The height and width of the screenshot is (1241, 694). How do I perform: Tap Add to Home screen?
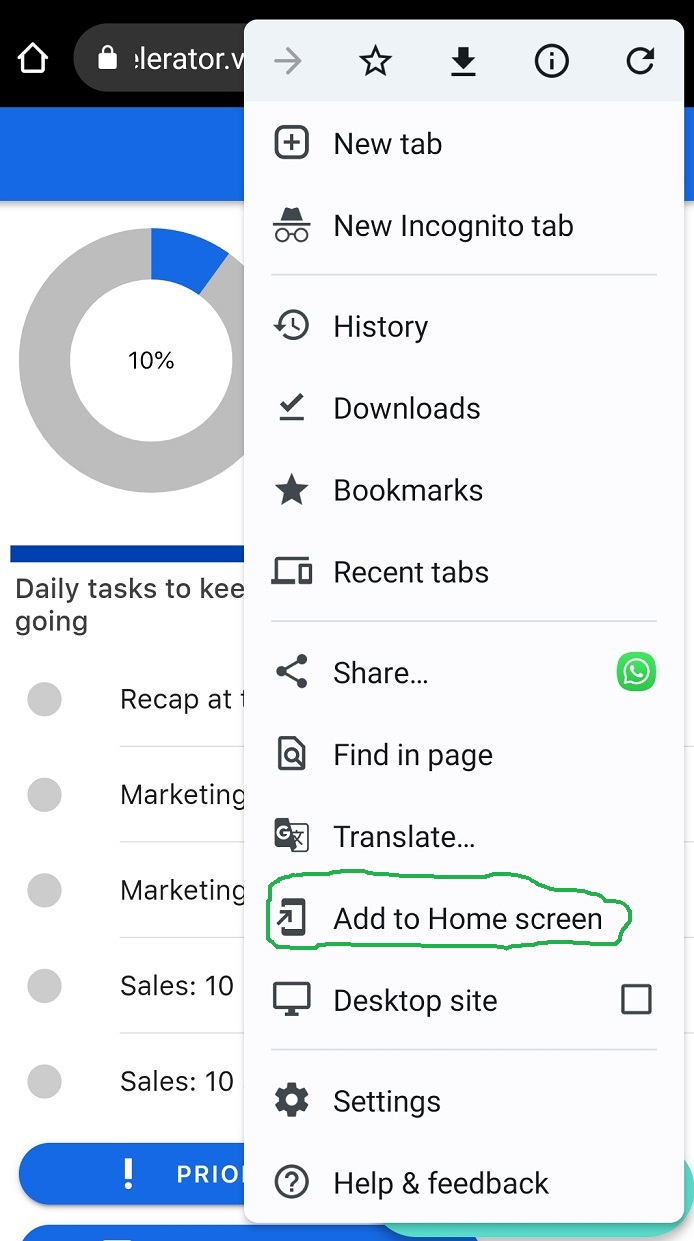click(x=467, y=919)
